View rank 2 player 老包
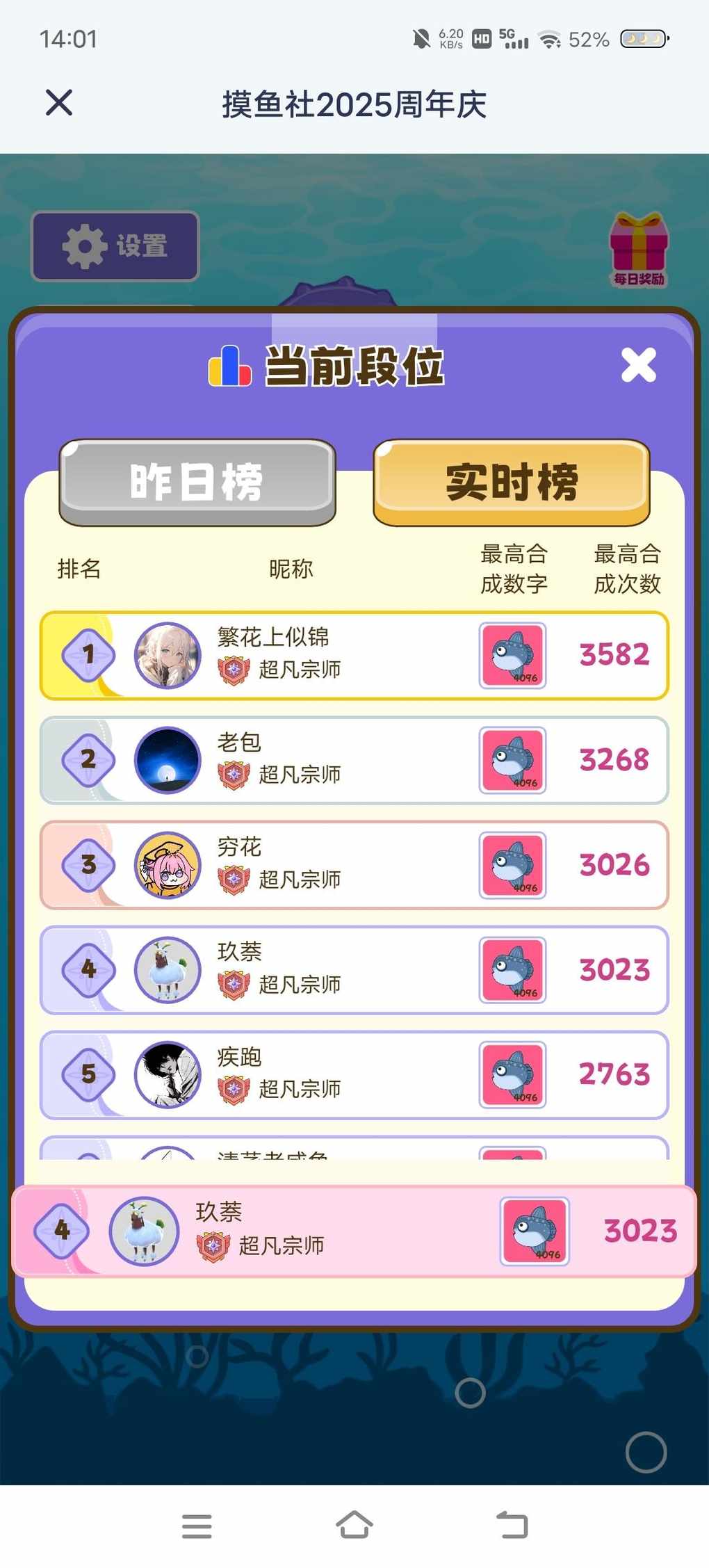709x1568 pixels. 354,760
